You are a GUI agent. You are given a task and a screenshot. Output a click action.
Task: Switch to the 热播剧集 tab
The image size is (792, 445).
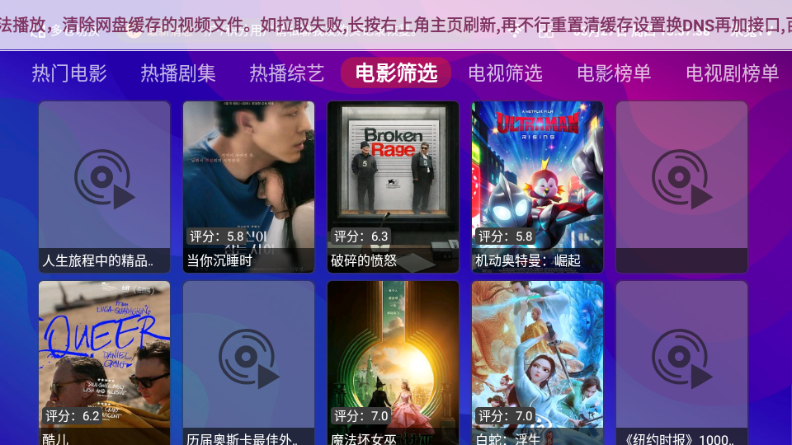(178, 73)
